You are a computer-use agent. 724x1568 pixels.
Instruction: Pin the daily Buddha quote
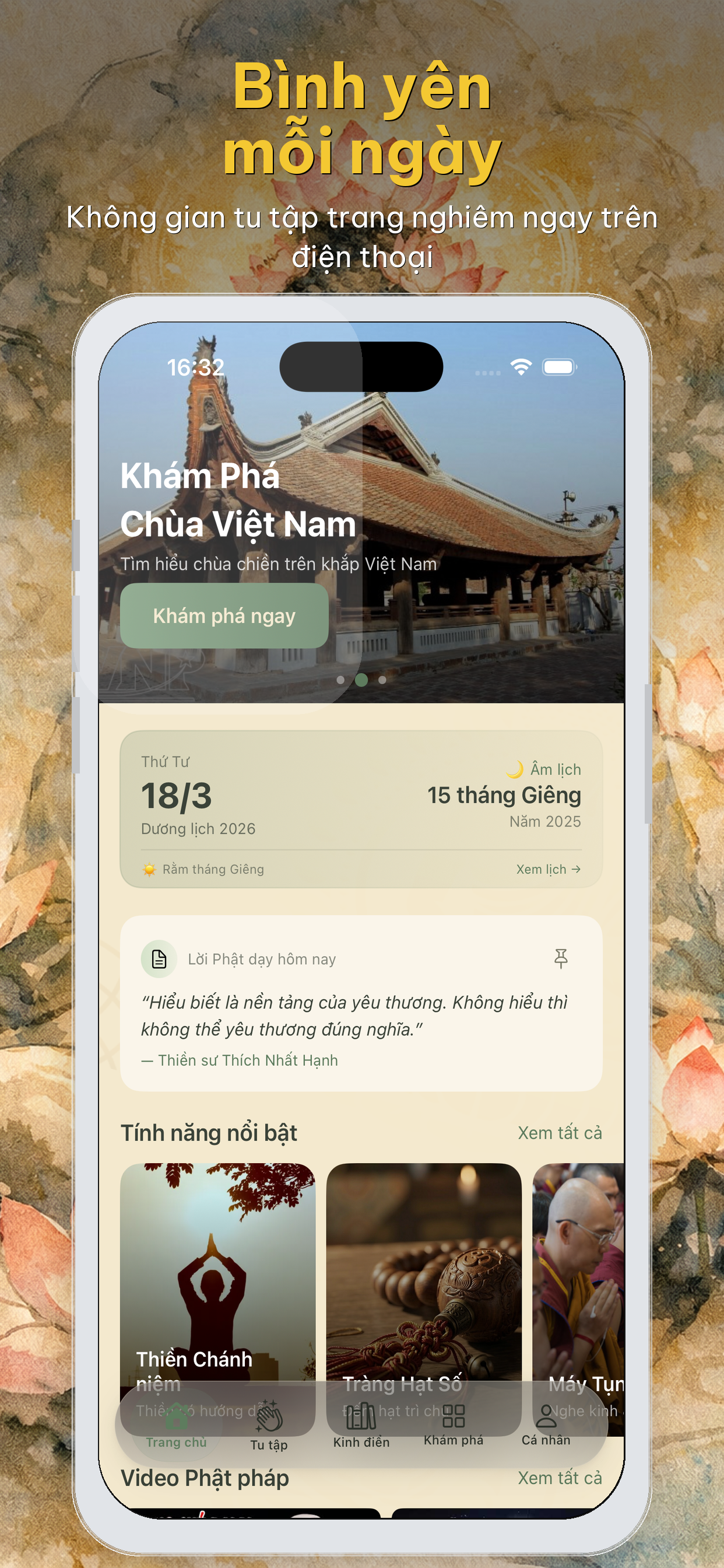[x=560, y=958]
